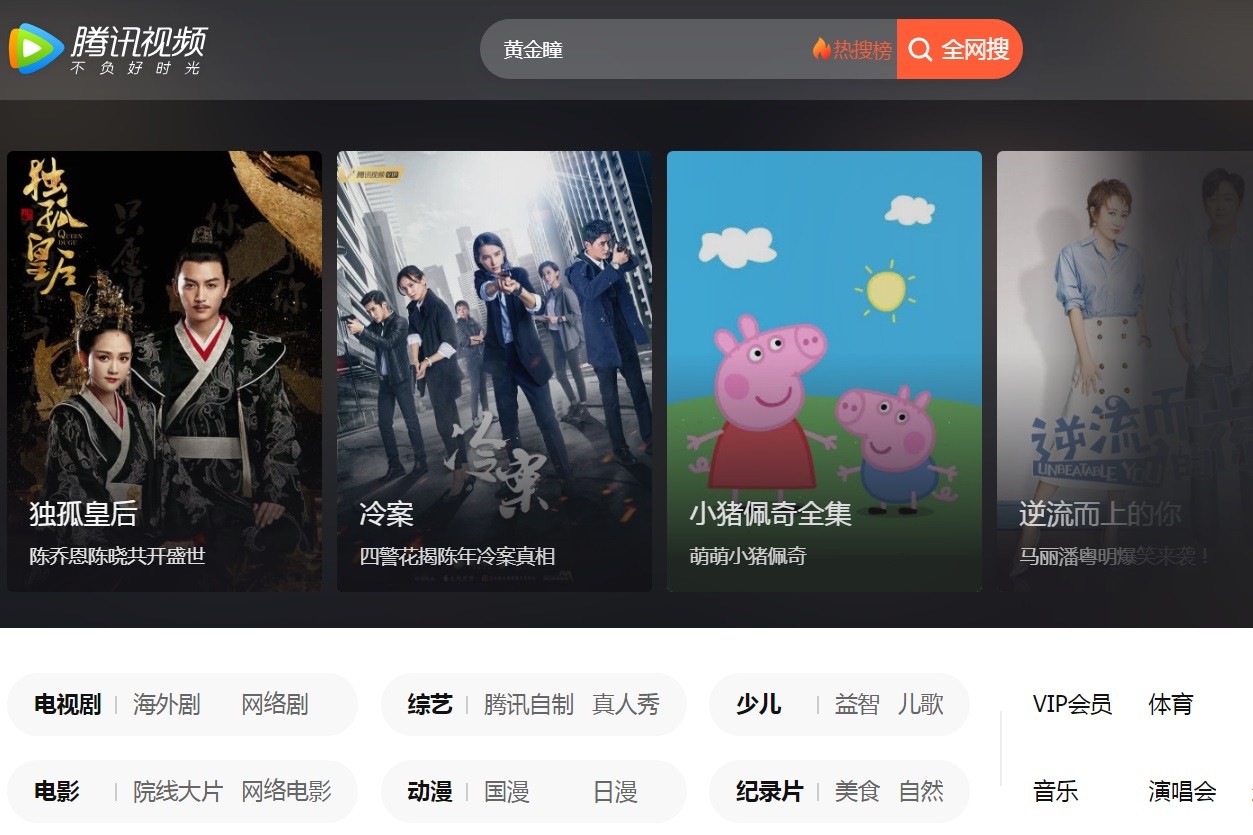
Task: Select the 海外剧 subcategory
Action: click(x=167, y=705)
